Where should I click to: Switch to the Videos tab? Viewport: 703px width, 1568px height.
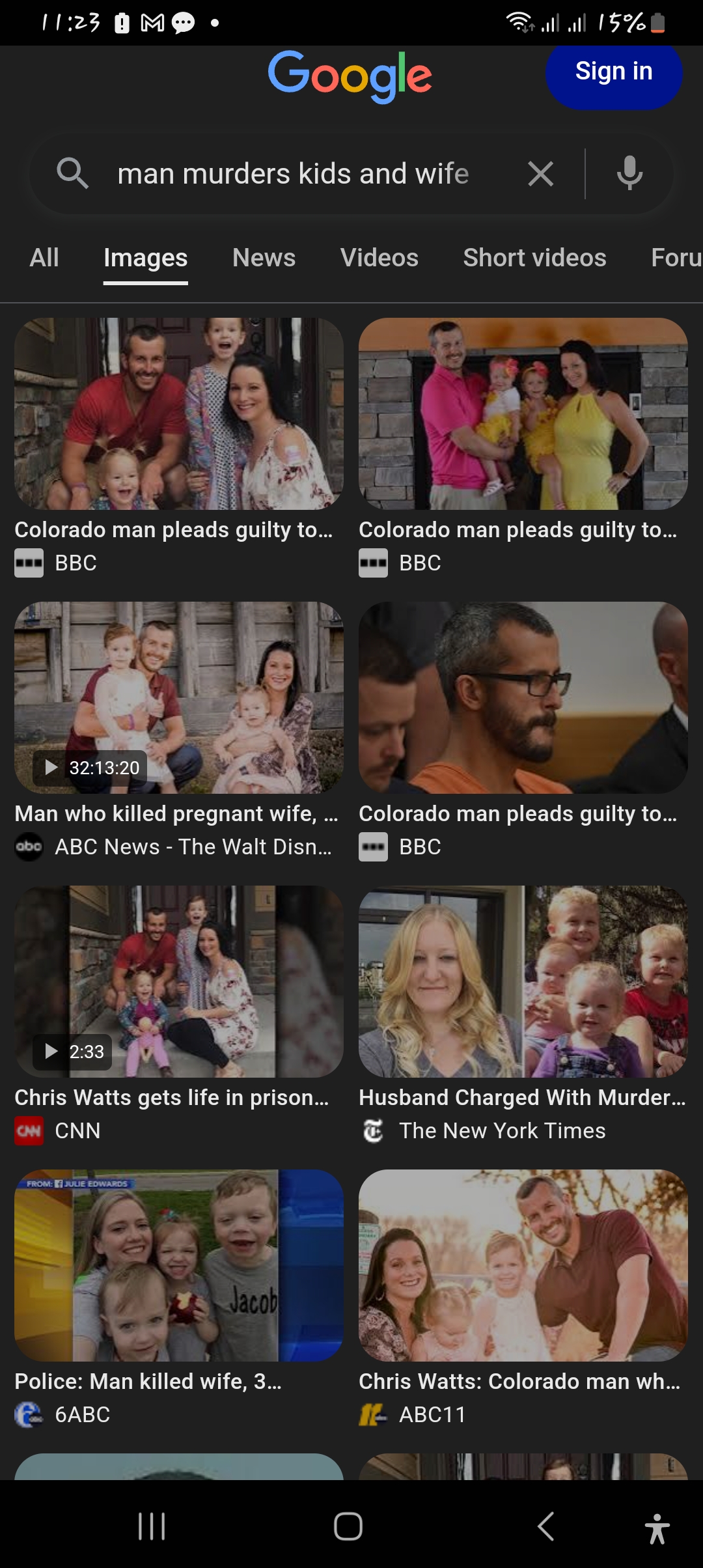click(379, 258)
